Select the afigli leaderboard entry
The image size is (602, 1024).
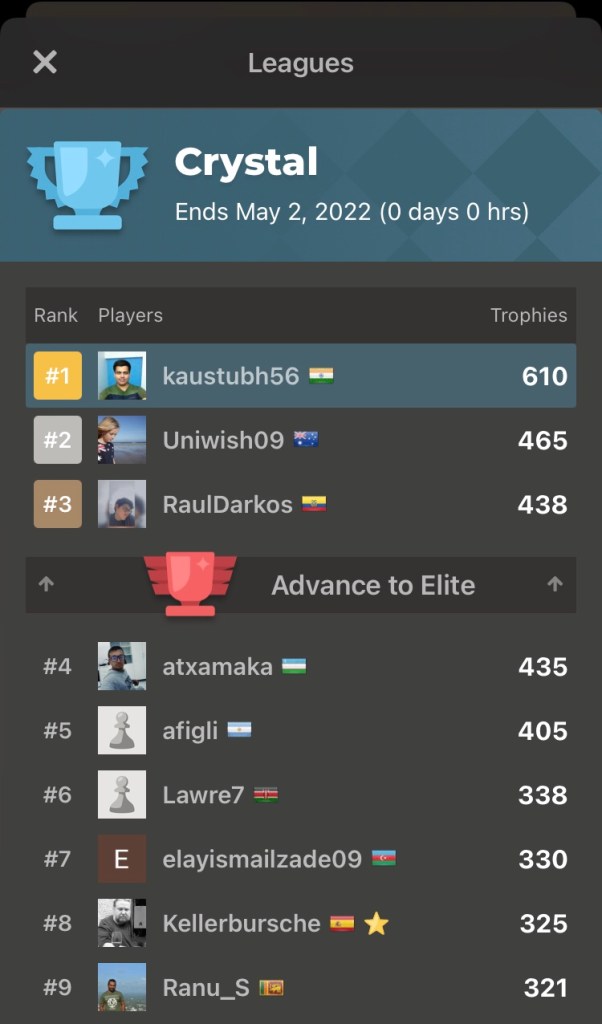[300, 731]
